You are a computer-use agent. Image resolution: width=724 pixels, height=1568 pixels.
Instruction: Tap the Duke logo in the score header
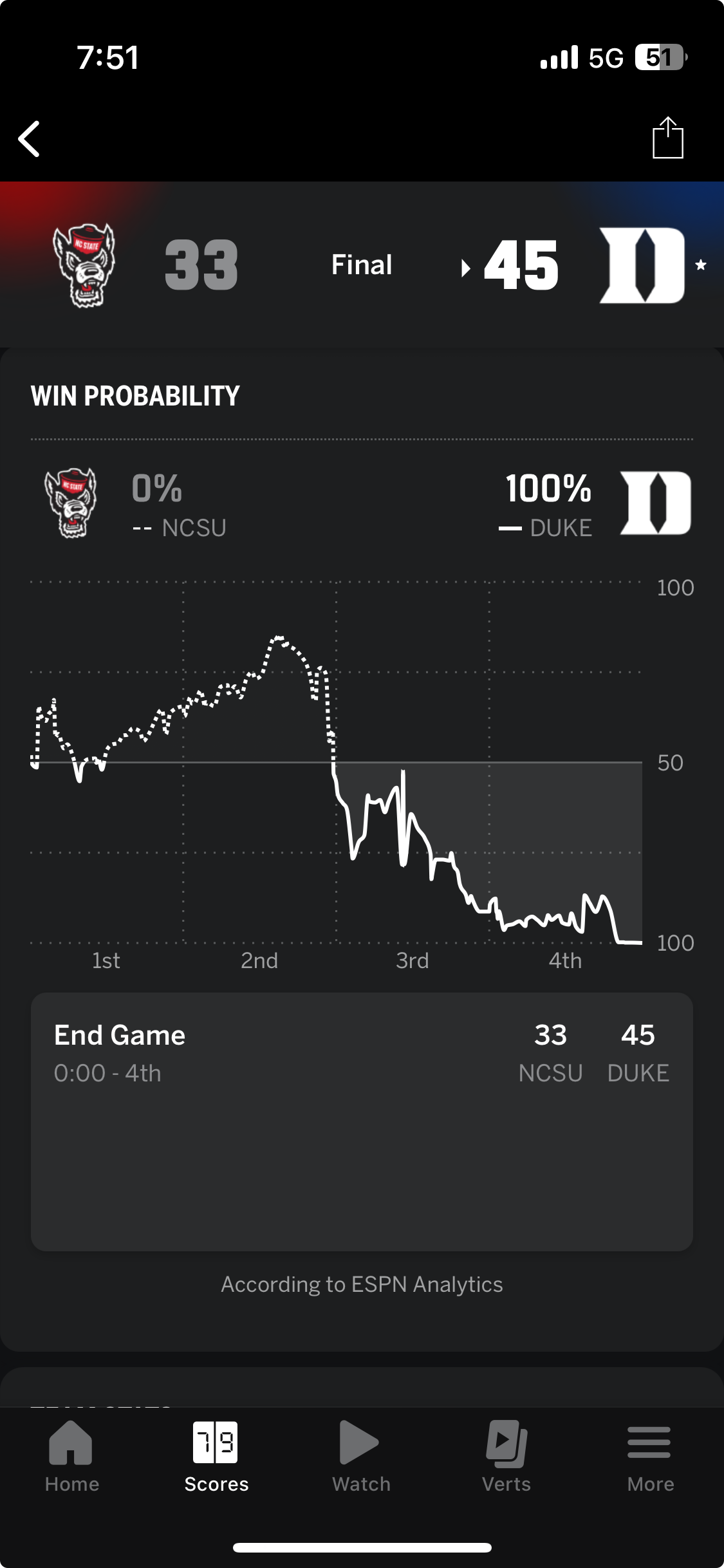click(x=642, y=265)
